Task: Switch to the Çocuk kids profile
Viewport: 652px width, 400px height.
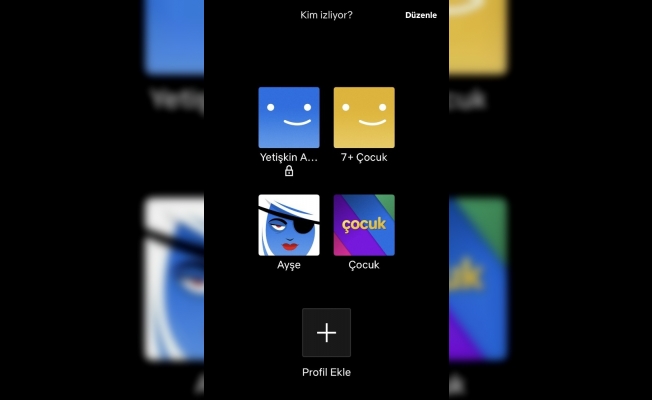Action: [x=364, y=225]
